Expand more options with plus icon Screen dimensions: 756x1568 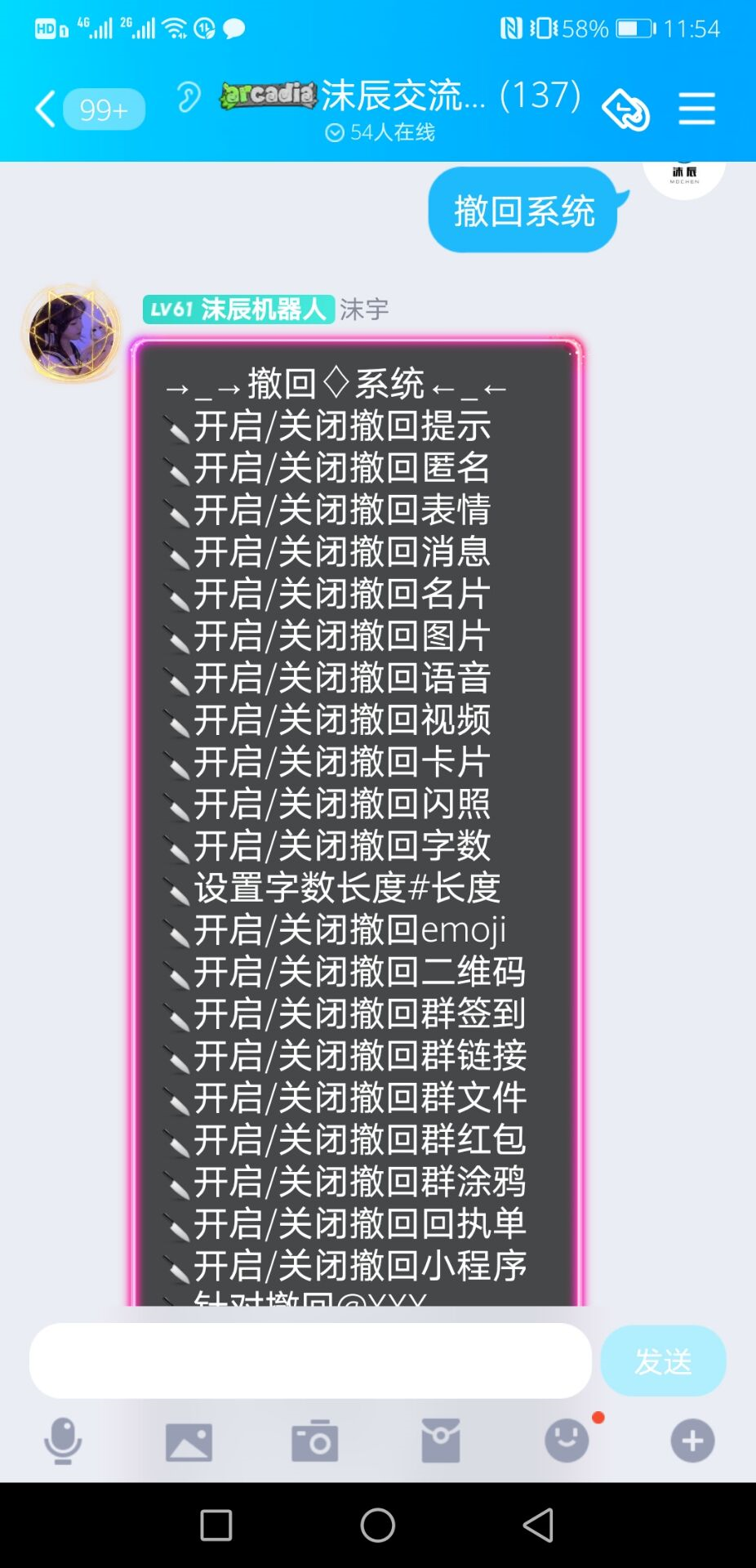point(692,1441)
